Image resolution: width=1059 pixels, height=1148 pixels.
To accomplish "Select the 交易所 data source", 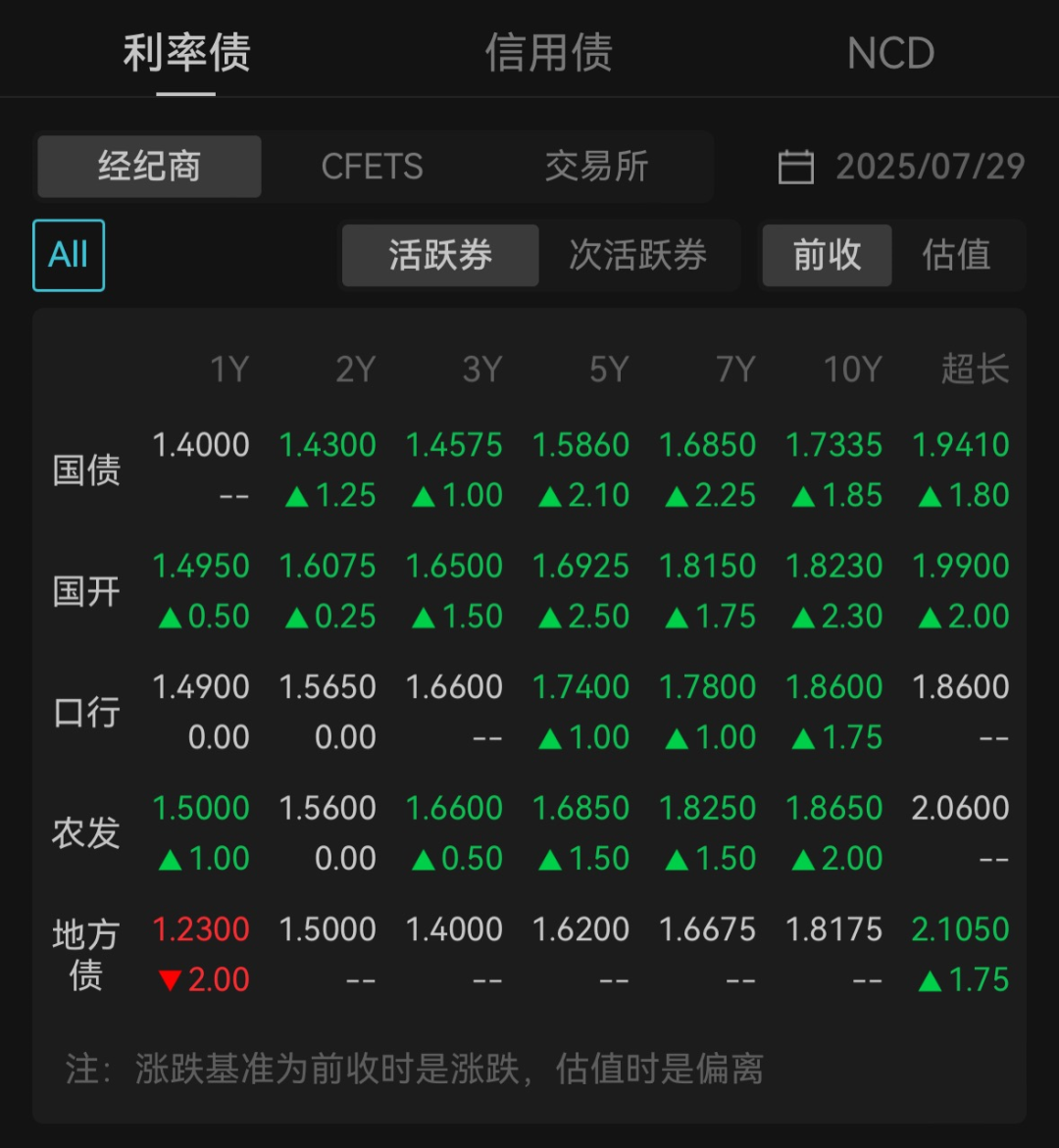I will point(598,166).
